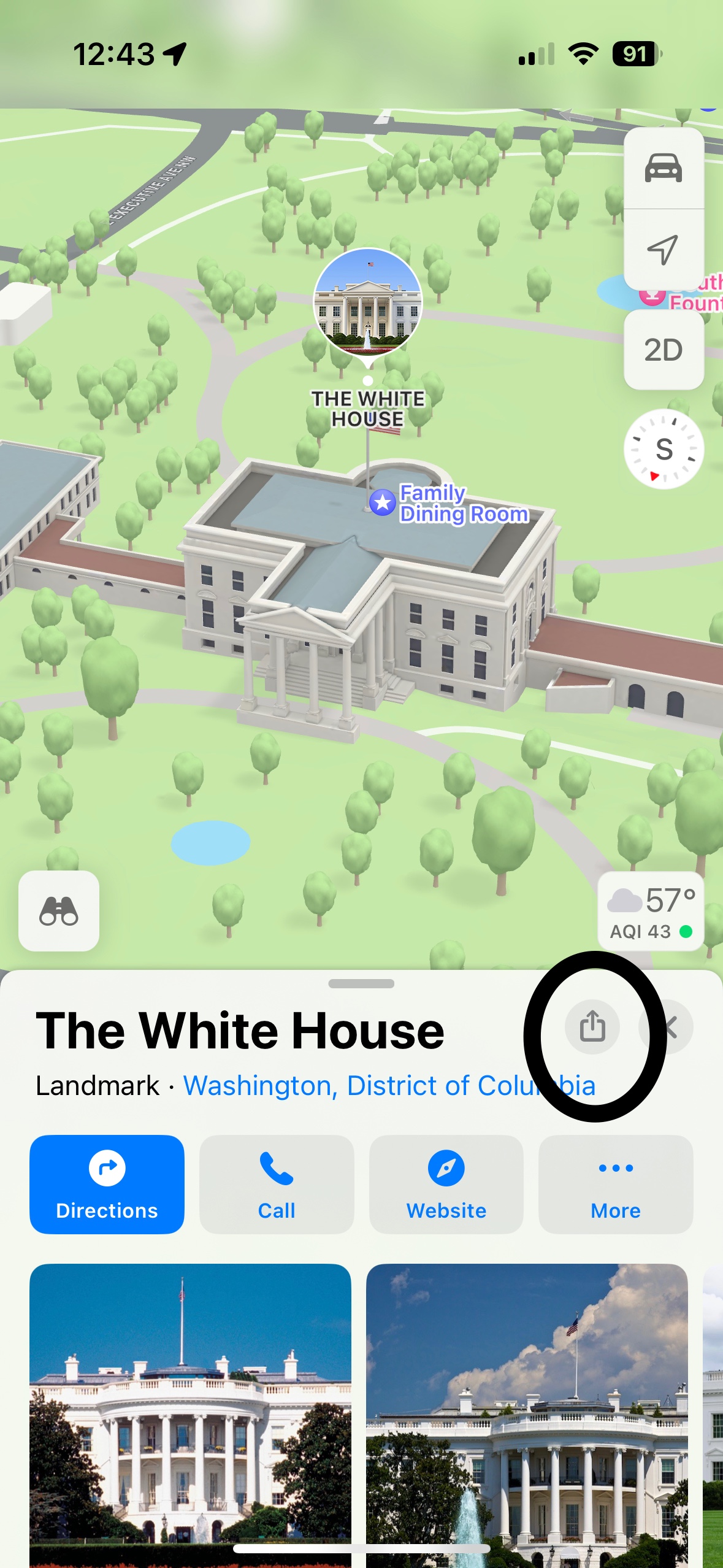Center map on my current location
Viewport: 723px width, 1568px height.
click(663, 249)
